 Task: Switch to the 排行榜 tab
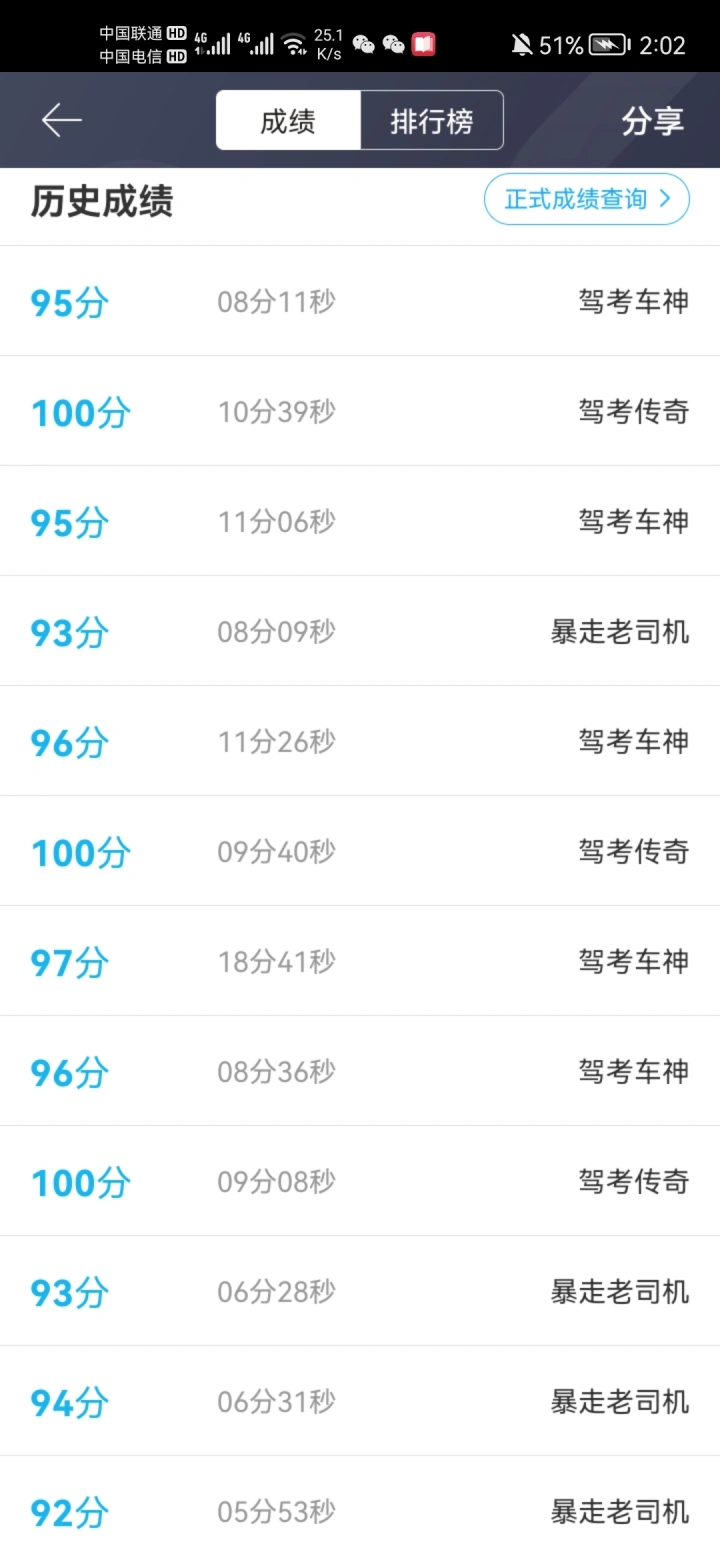tap(432, 121)
